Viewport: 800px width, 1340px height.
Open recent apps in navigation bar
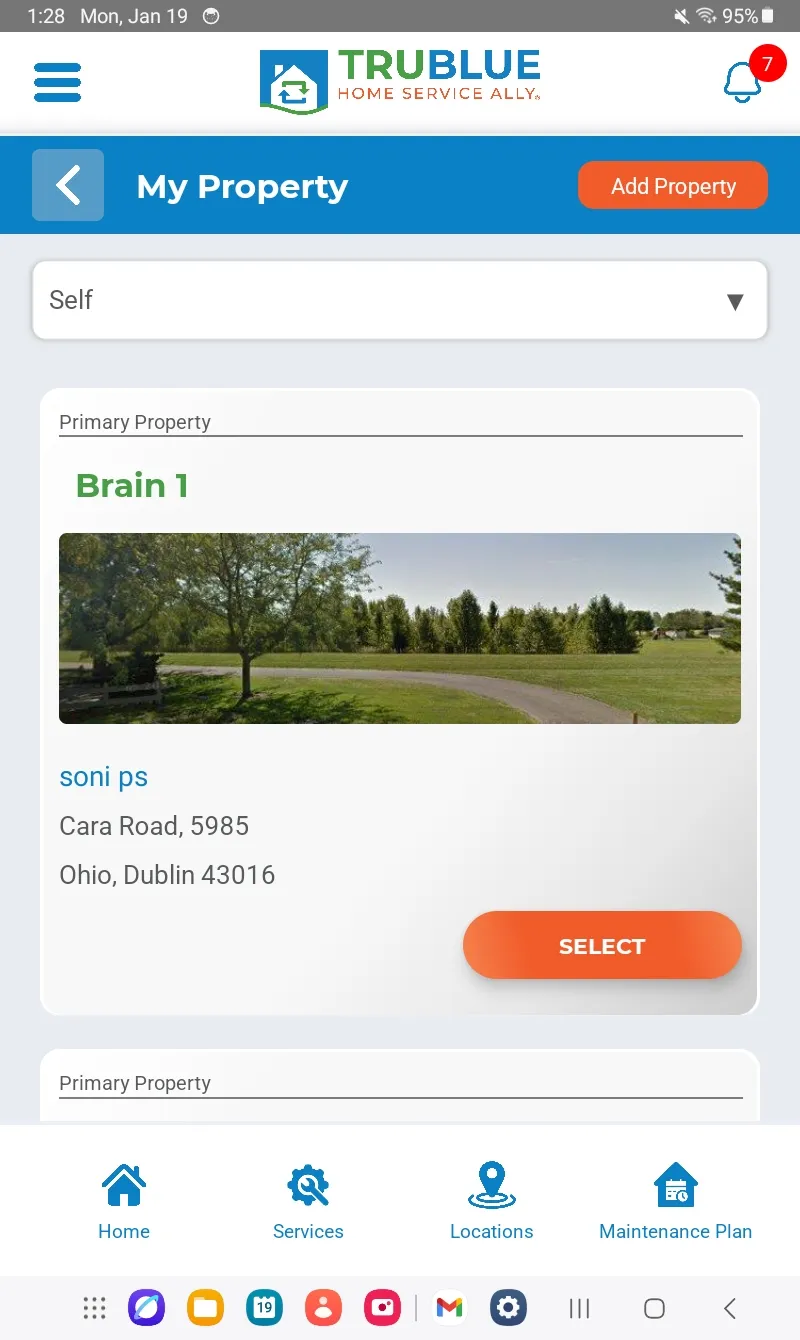click(579, 1308)
